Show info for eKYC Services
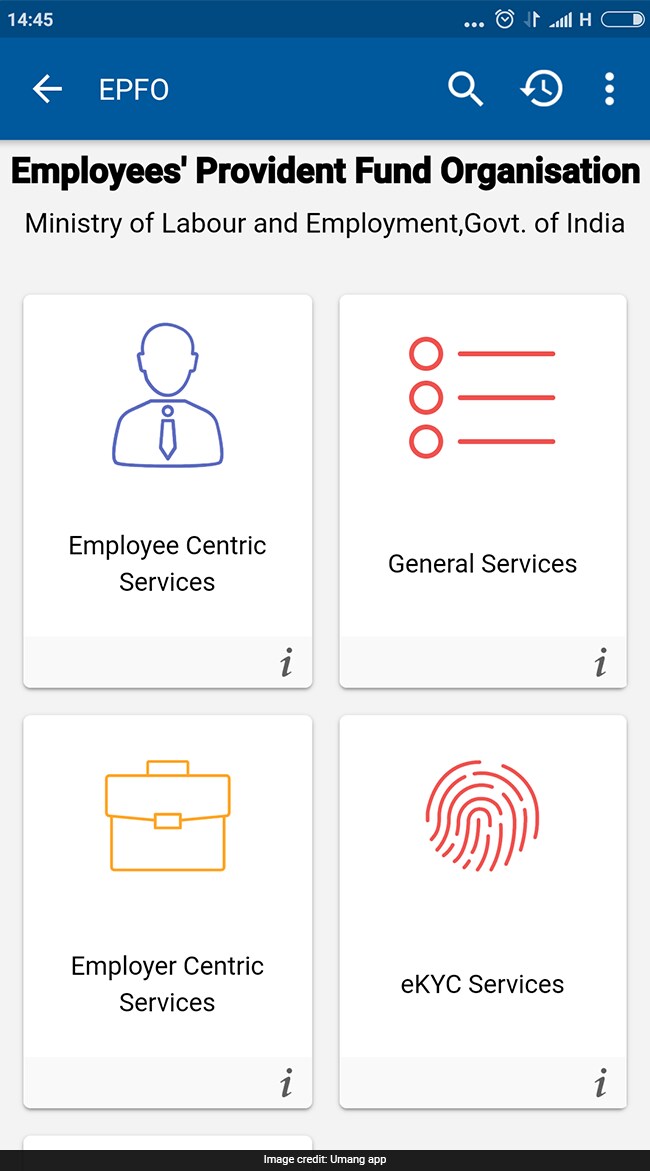 coord(601,1082)
